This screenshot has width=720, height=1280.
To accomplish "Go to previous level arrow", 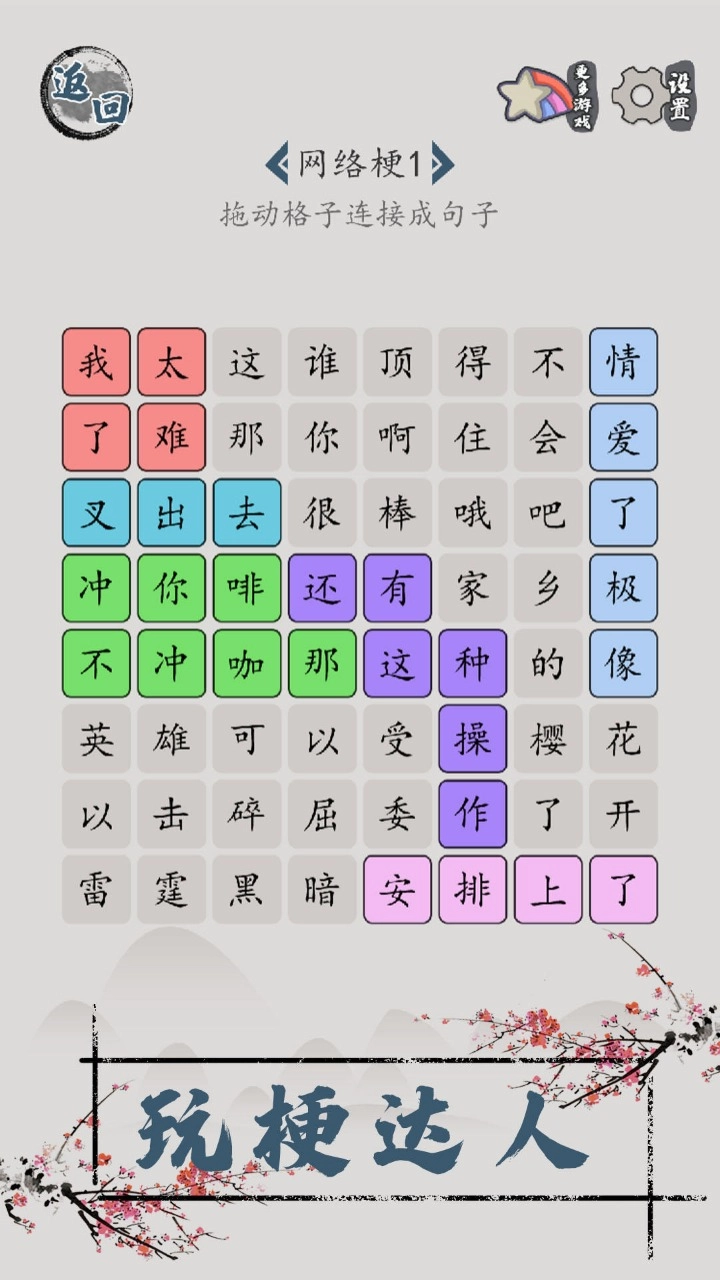I will [277, 164].
